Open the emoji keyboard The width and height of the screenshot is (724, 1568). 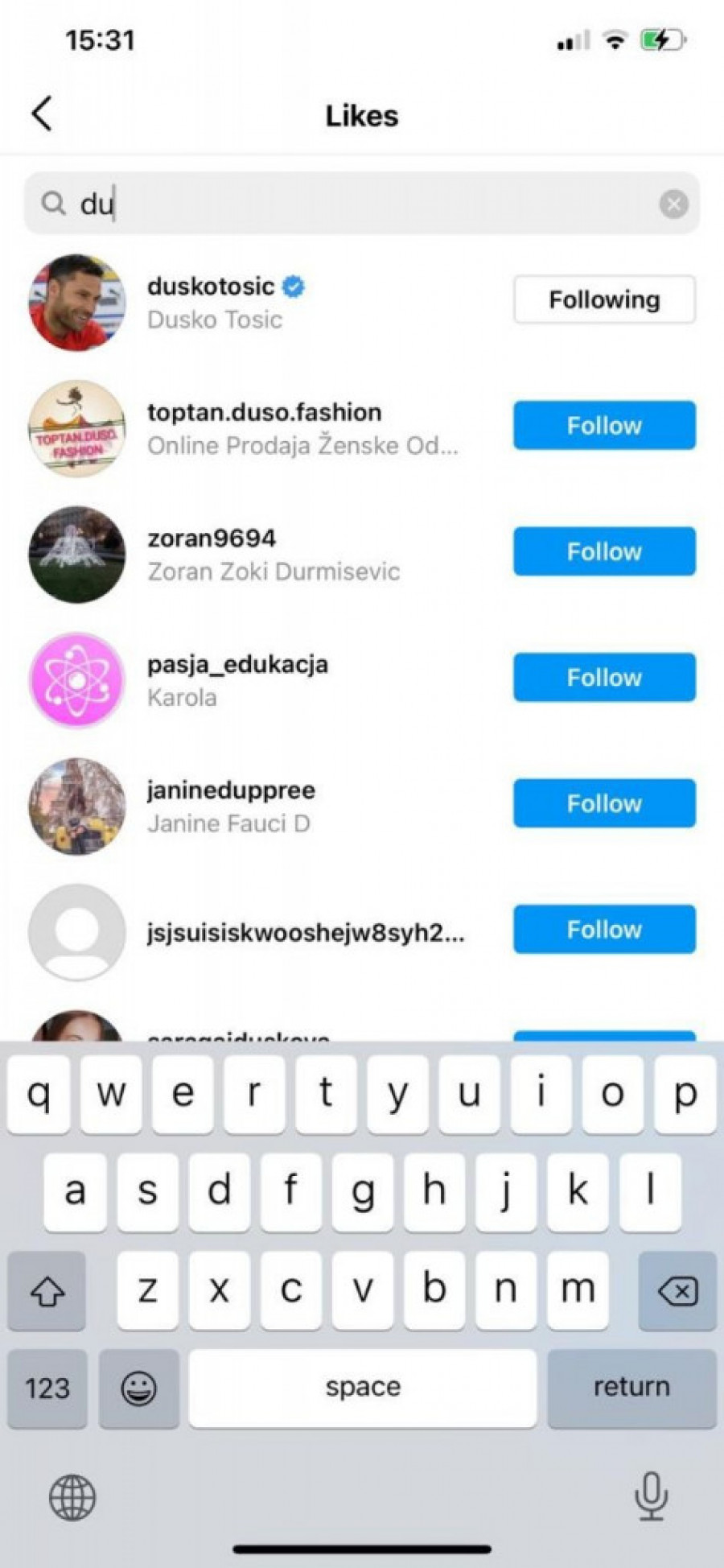coord(138,1389)
